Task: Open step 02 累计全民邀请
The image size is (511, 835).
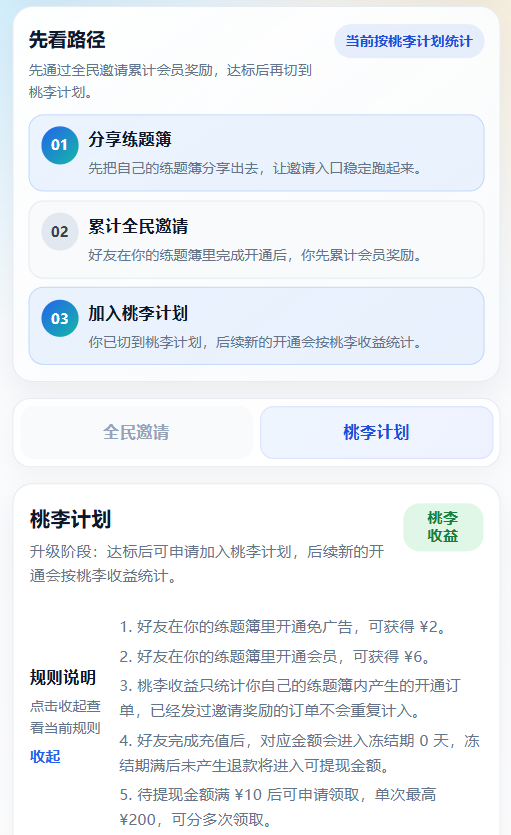Action: (x=256, y=240)
